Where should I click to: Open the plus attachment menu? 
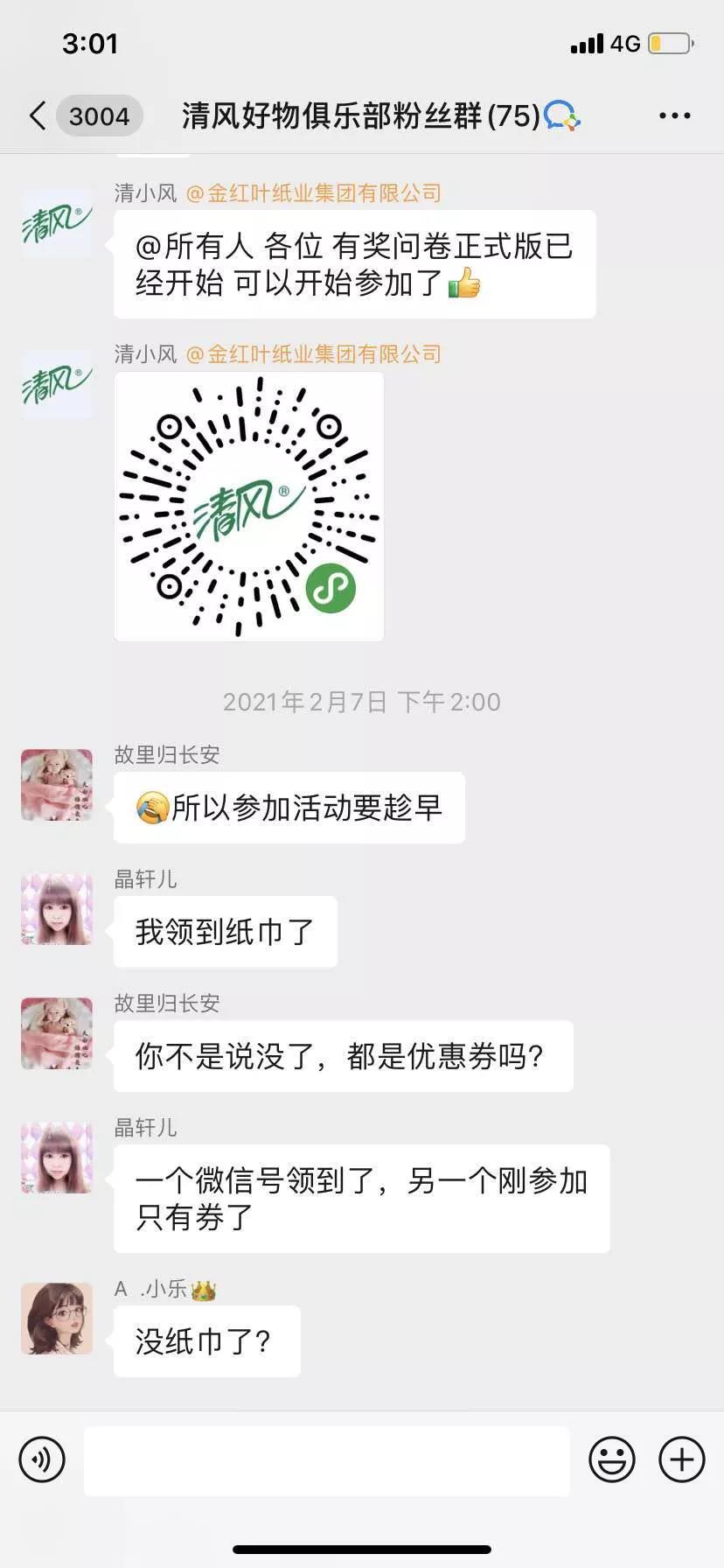[x=682, y=1459]
